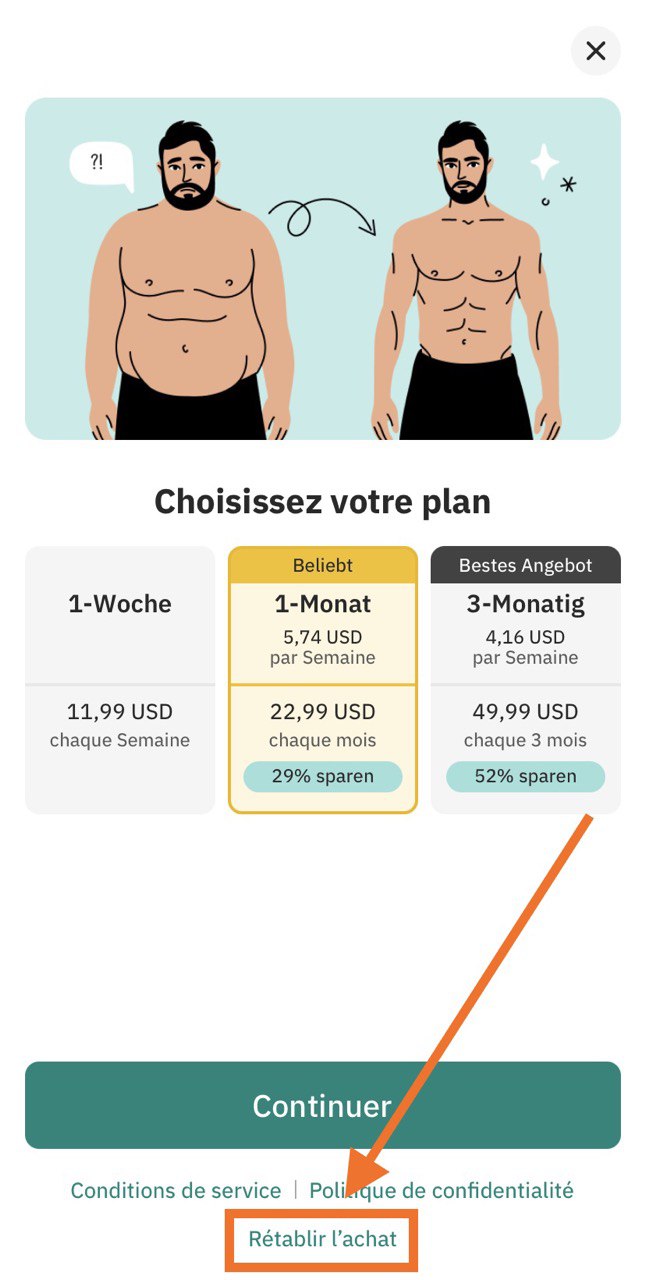The height and width of the screenshot is (1280, 646).
Task: Select the 1-Woche plan
Action: [120, 680]
